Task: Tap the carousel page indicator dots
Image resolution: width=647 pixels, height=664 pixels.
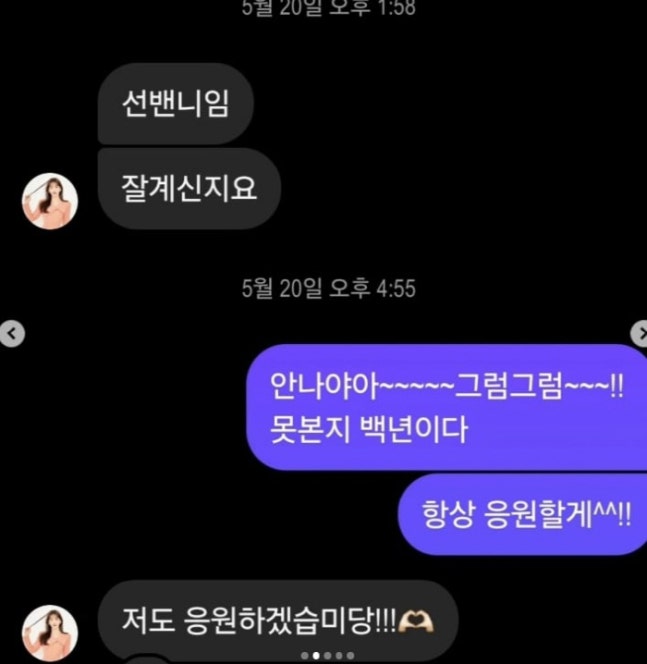Action: click(x=323, y=657)
